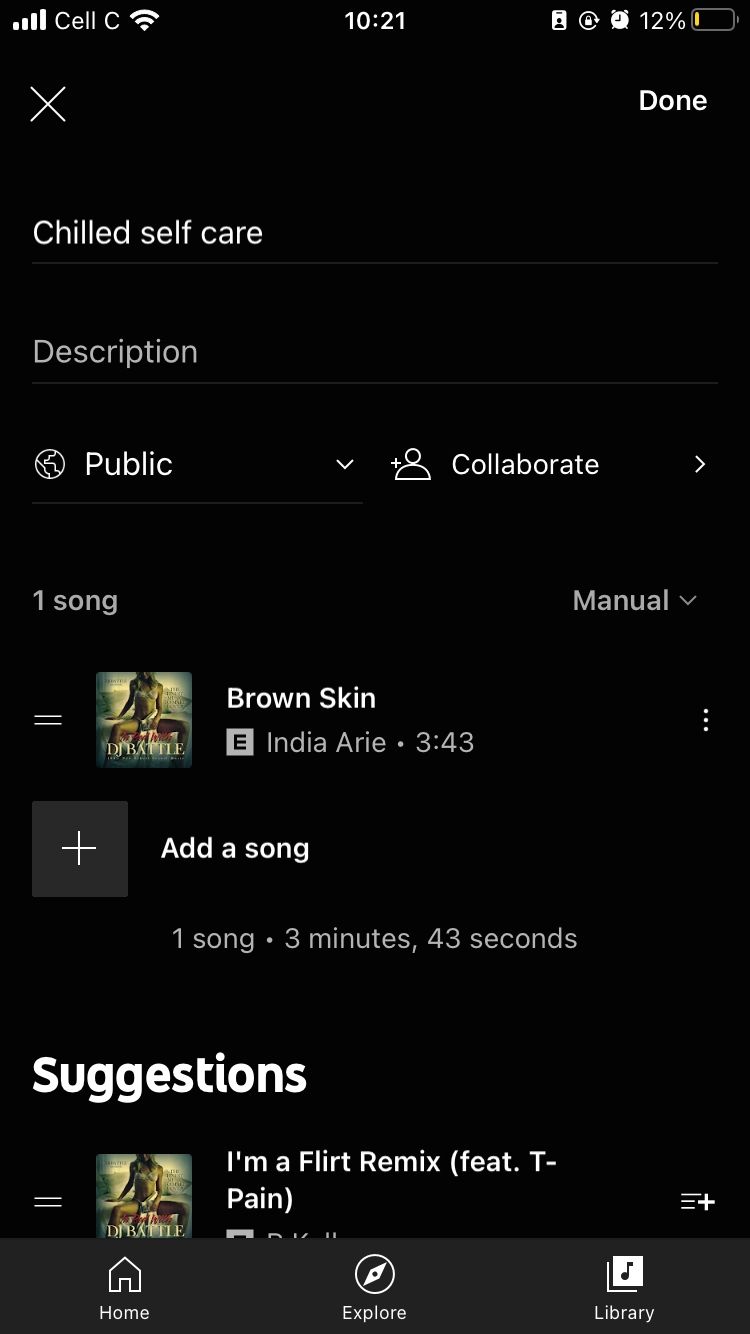The height and width of the screenshot is (1334, 750).
Task: Open the Add a song plus icon
Action: point(80,848)
